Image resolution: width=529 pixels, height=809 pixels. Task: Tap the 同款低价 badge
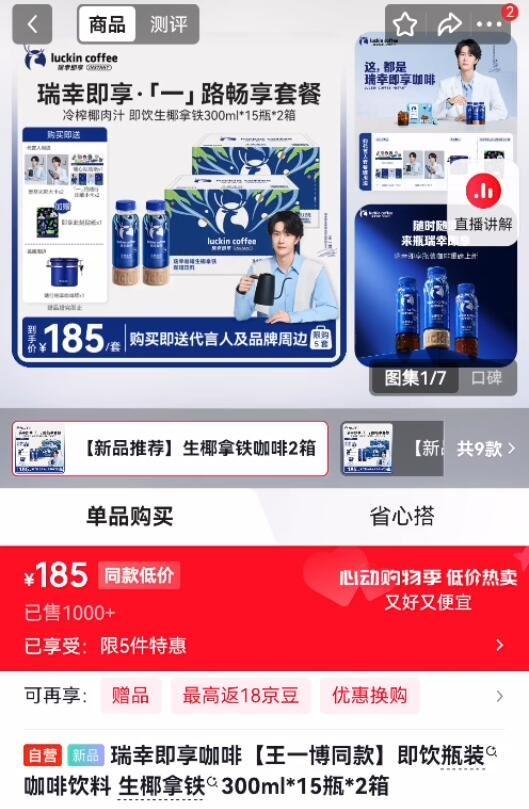(x=139, y=575)
